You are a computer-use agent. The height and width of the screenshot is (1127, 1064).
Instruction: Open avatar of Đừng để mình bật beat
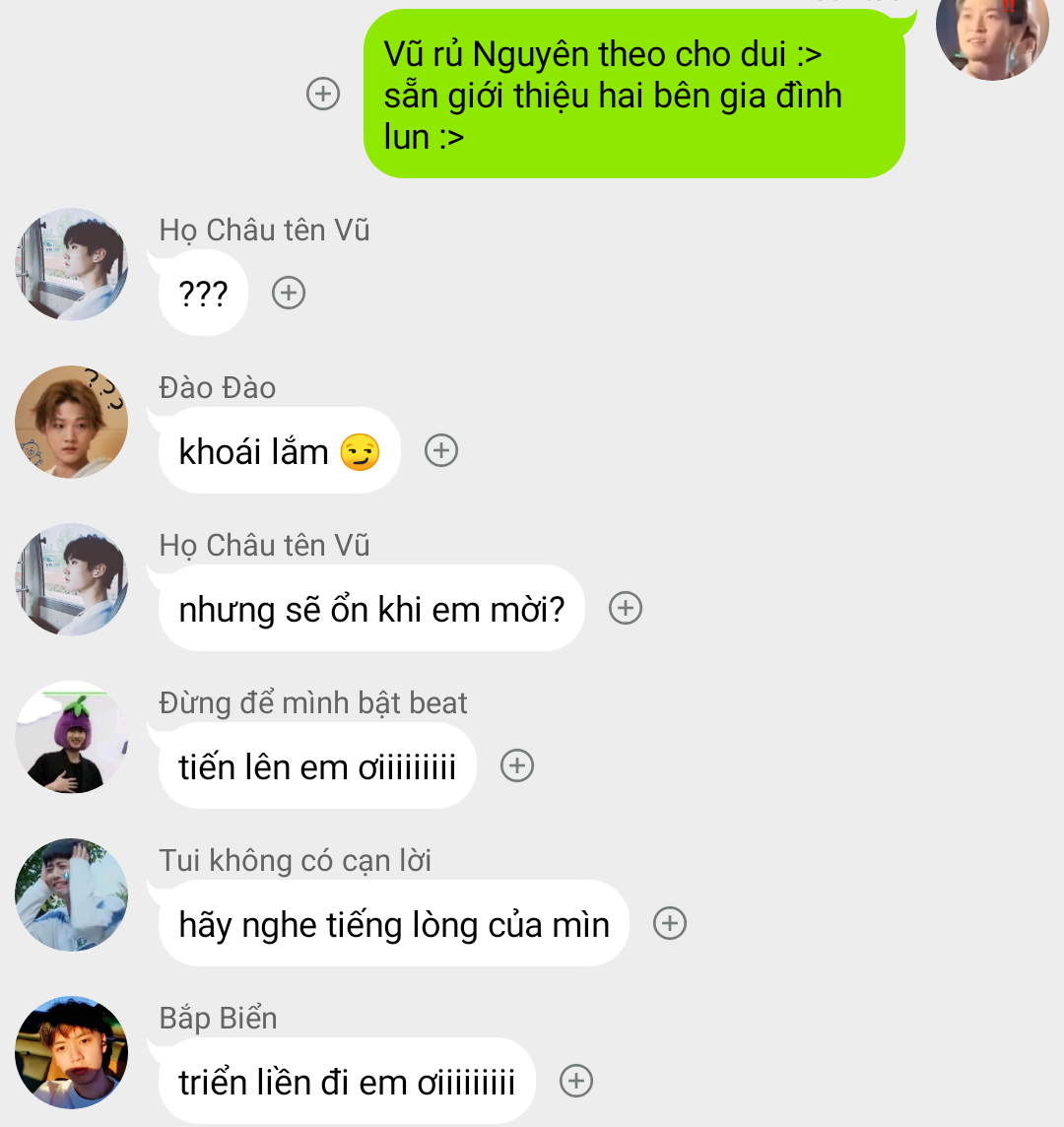[x=71, y=737]
